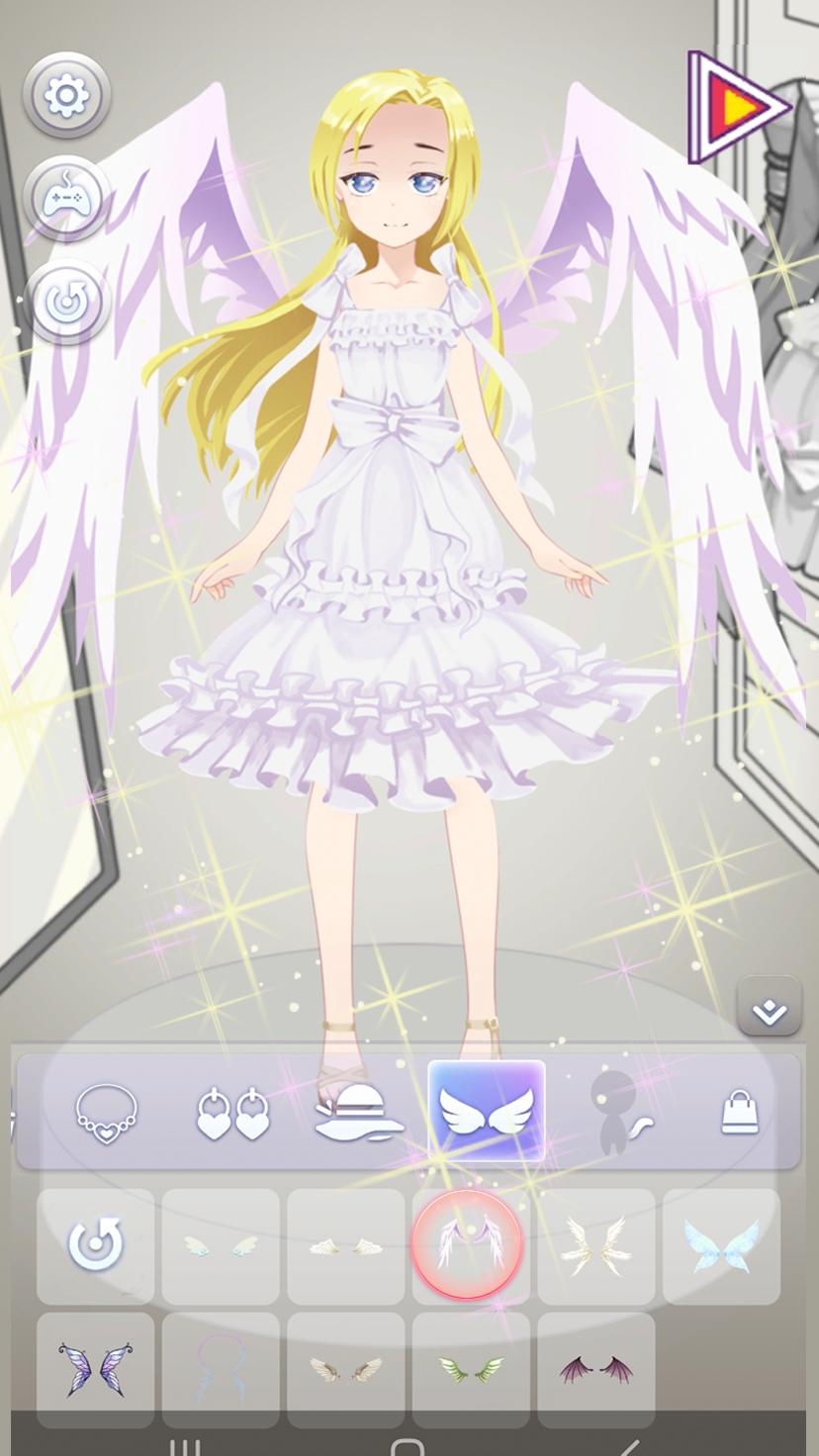Choose the dark bat wings
The height and width of the screenshot is (1456, 819).
tap(596, 1370)
